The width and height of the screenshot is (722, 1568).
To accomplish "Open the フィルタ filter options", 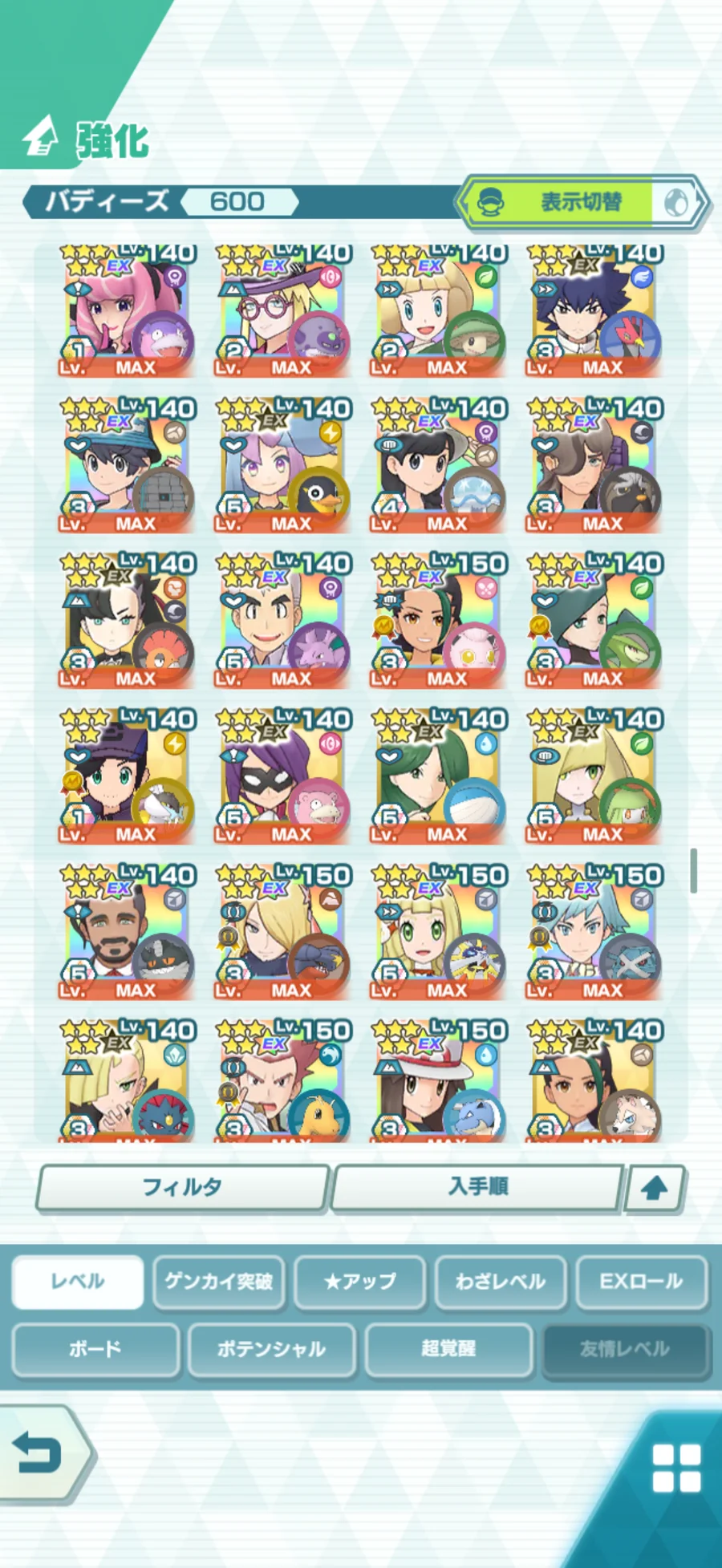I will click(x=183, y=1187).
